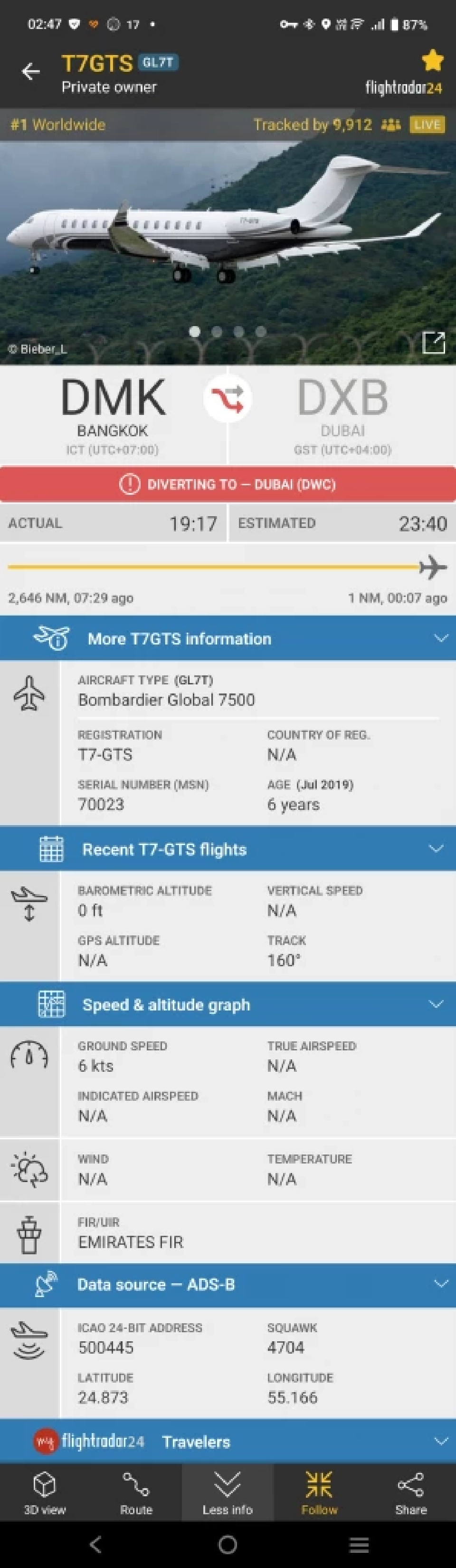This screenshot has height=1568, width=456.
Task: Share this flight
Action: coord(410,1491)
